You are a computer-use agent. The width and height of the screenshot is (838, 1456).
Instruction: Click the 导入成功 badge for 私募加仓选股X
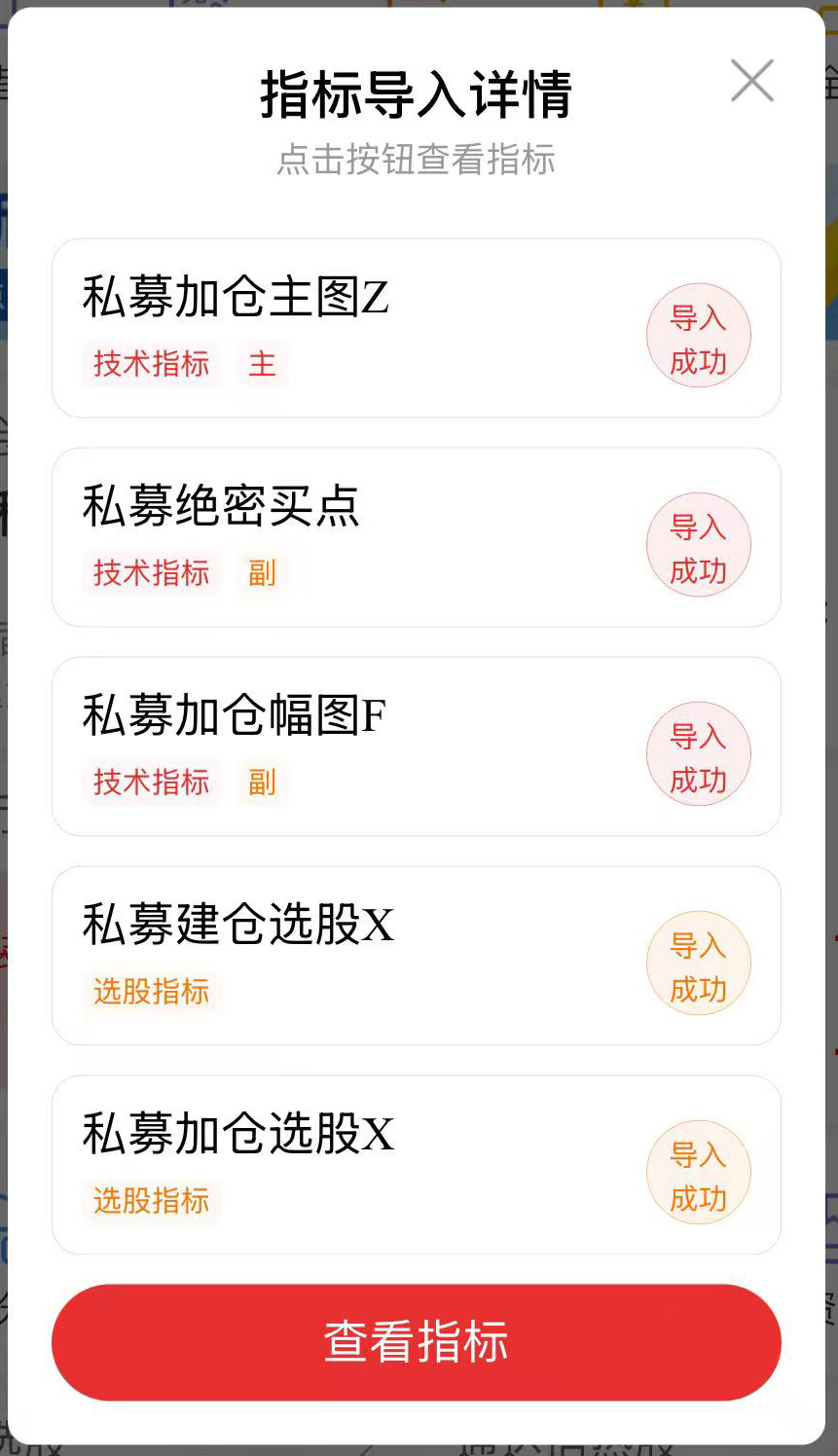click(699, 1172)
